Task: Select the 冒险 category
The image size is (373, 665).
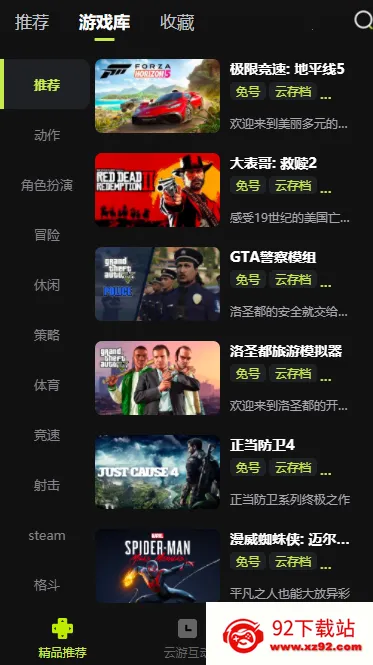Action: click(47, 235)
